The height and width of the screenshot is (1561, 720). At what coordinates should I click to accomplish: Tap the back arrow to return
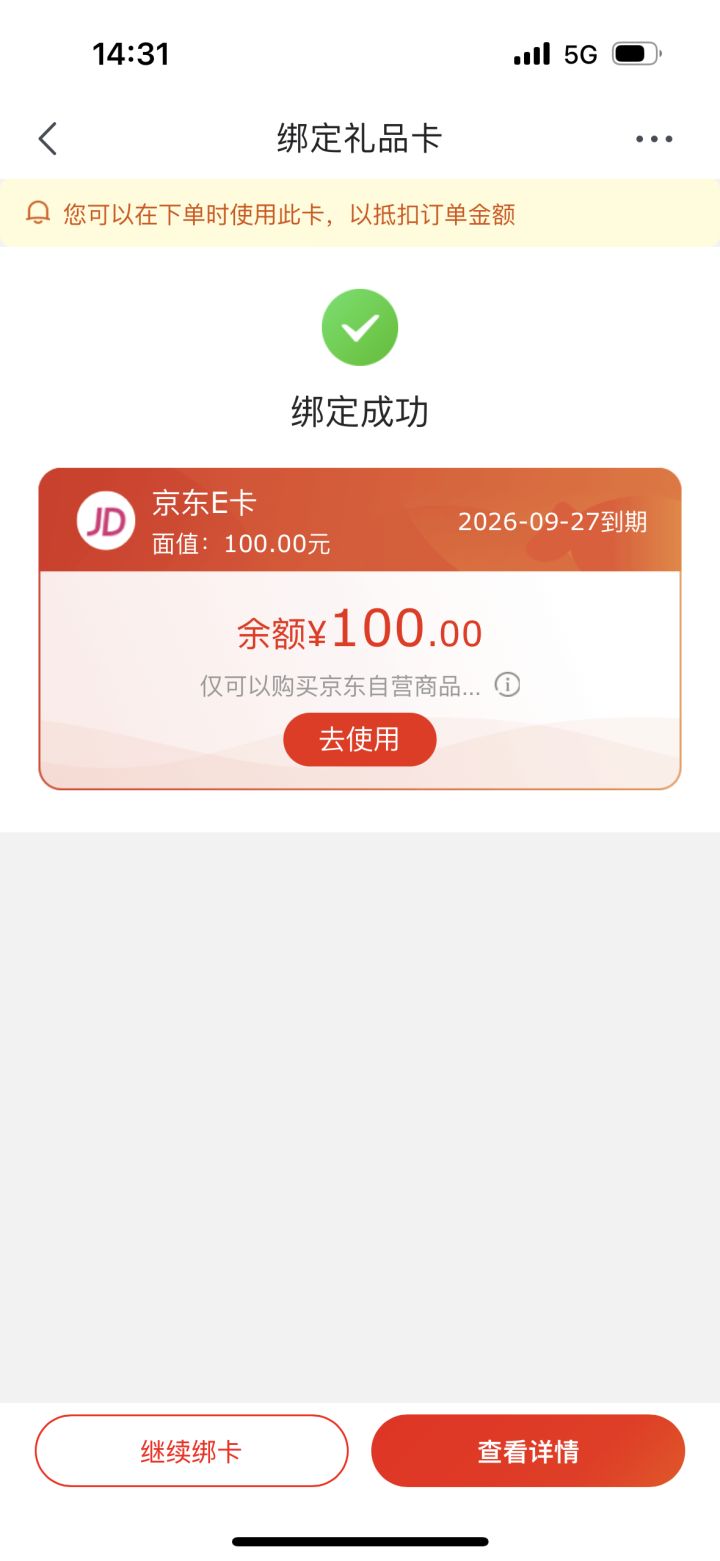pyautogui.click(x=46, y=138)
